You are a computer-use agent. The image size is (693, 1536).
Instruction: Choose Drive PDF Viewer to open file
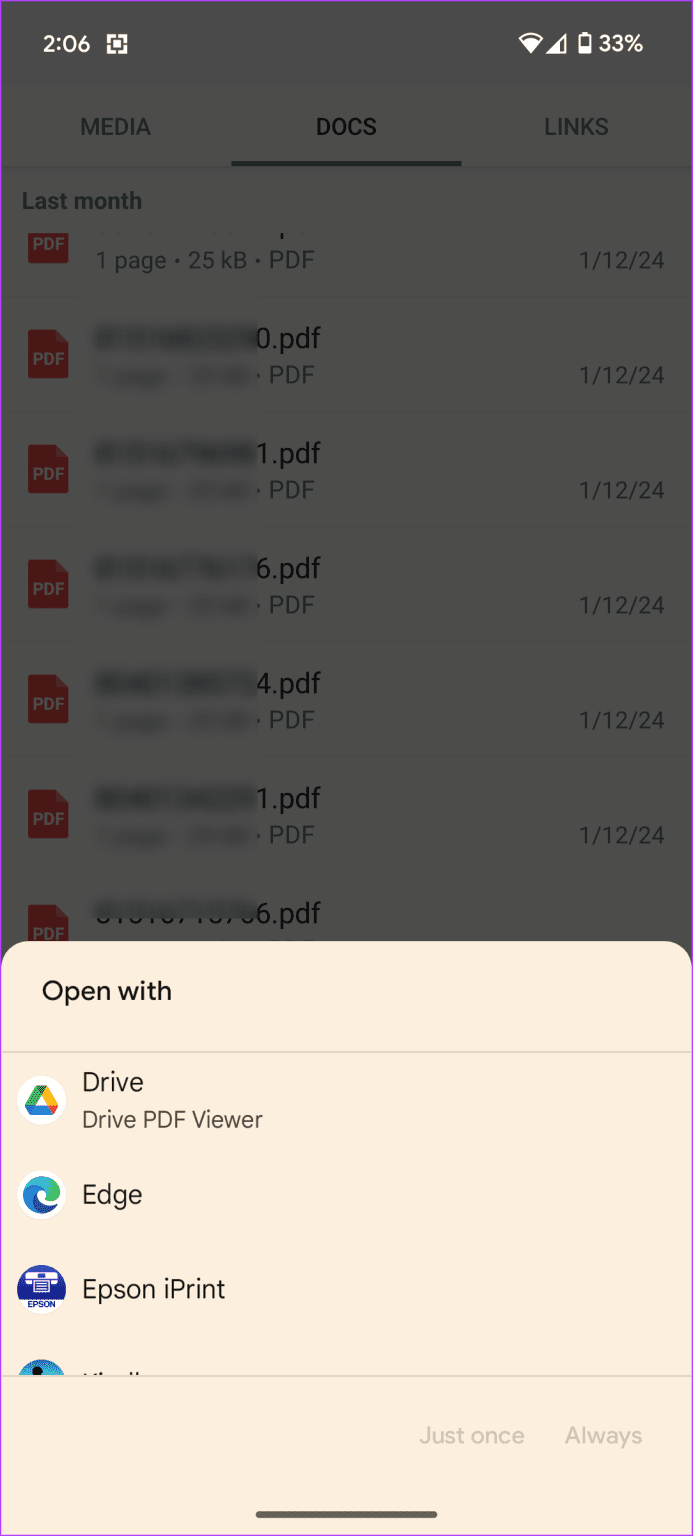pyautogui.click(x=172, y=1100)
